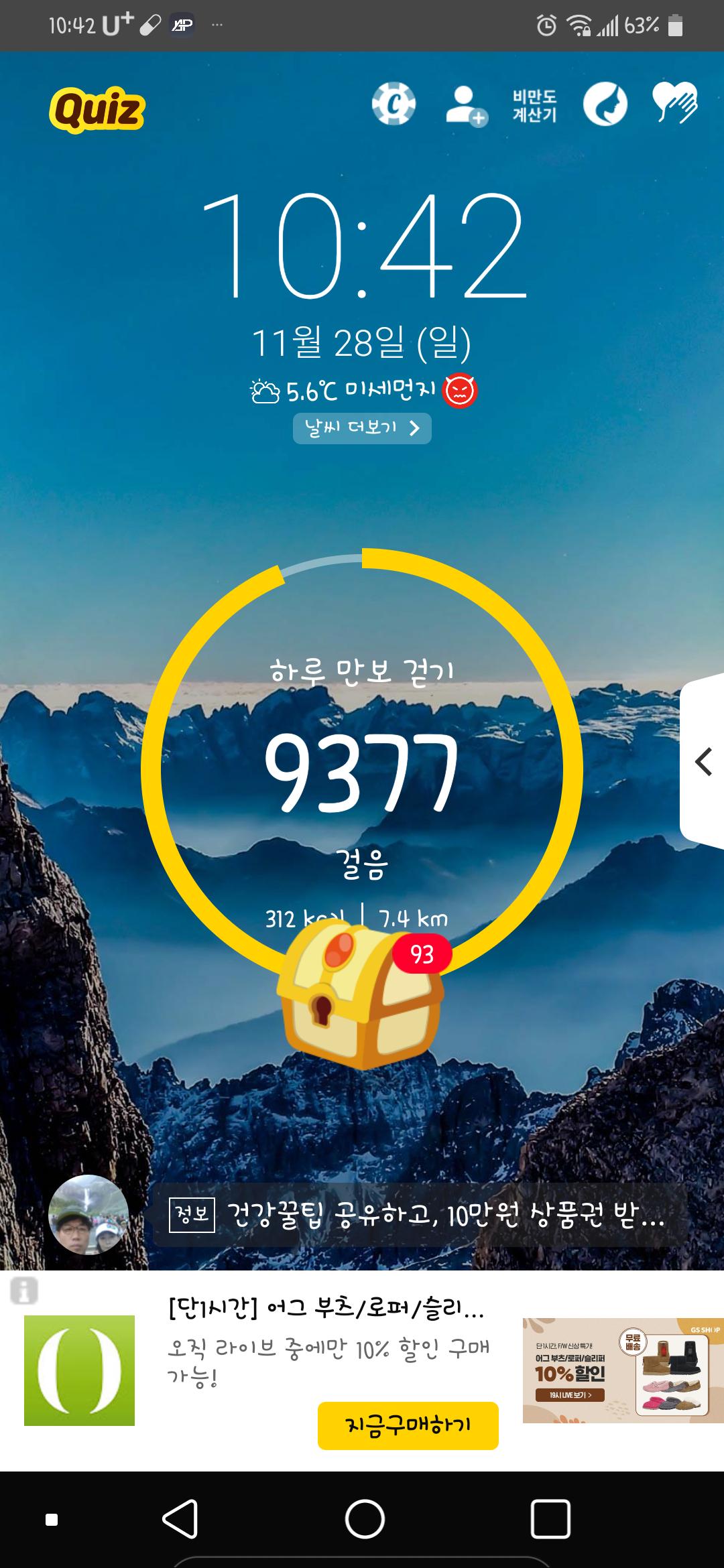Image resolution: width=724 pixels, height=1568 pixels.
Task: Go back with the system back button
Action: (180, 1518)
